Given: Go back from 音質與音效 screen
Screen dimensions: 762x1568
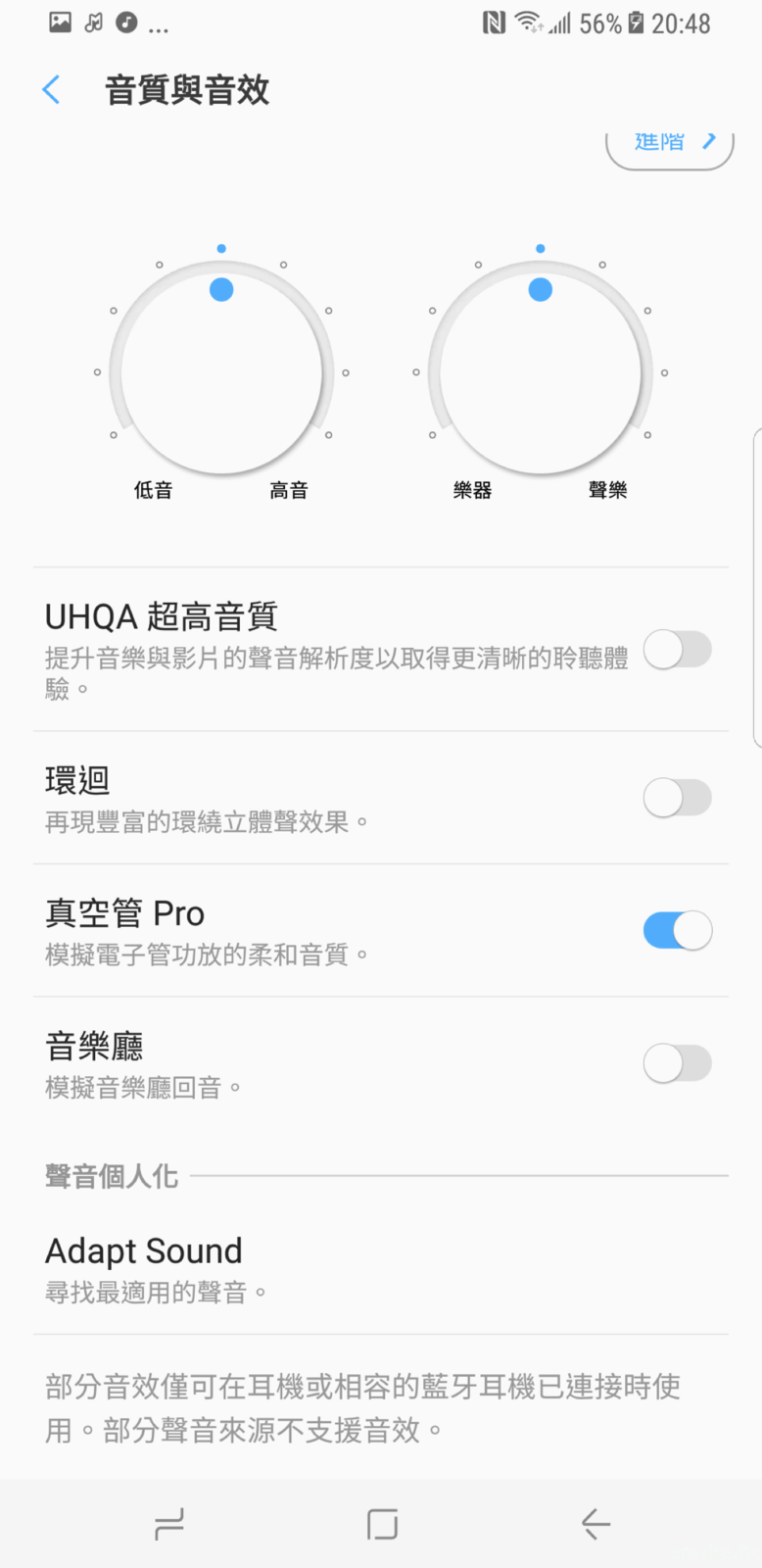Looking at the screenshot, I should coord(52,90).
